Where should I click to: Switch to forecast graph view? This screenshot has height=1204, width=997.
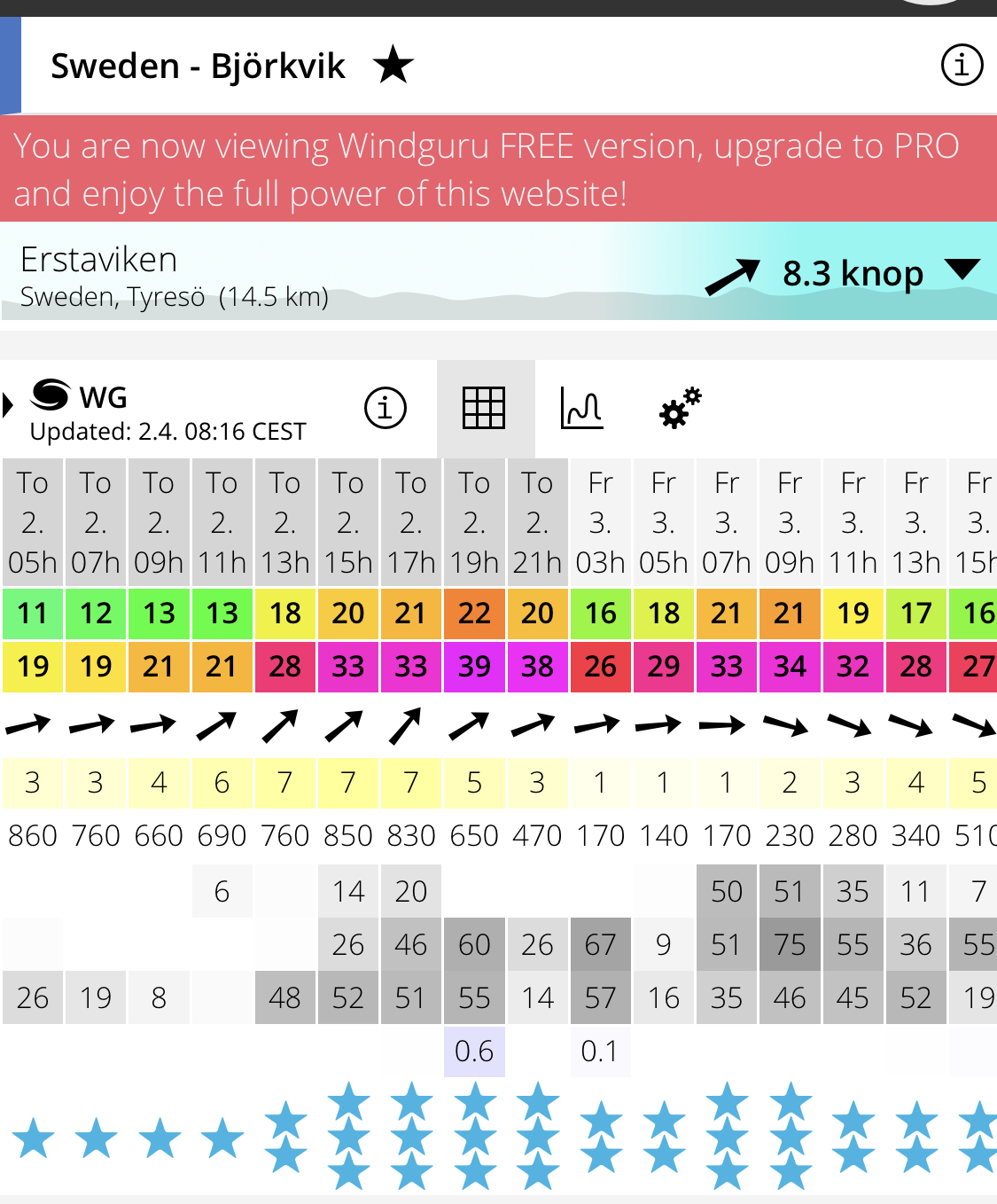(x=582, y=409)
